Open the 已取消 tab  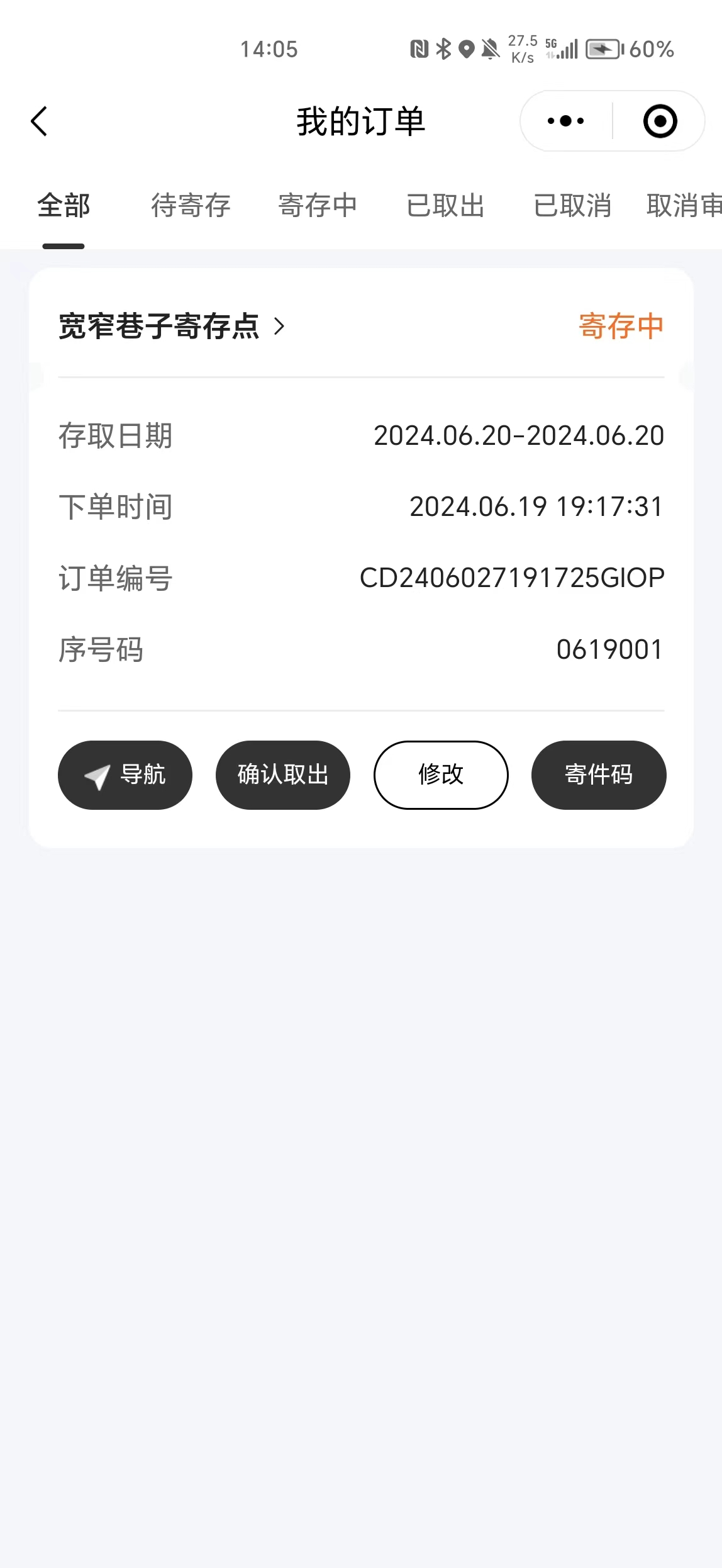click(x=572, y=206)
